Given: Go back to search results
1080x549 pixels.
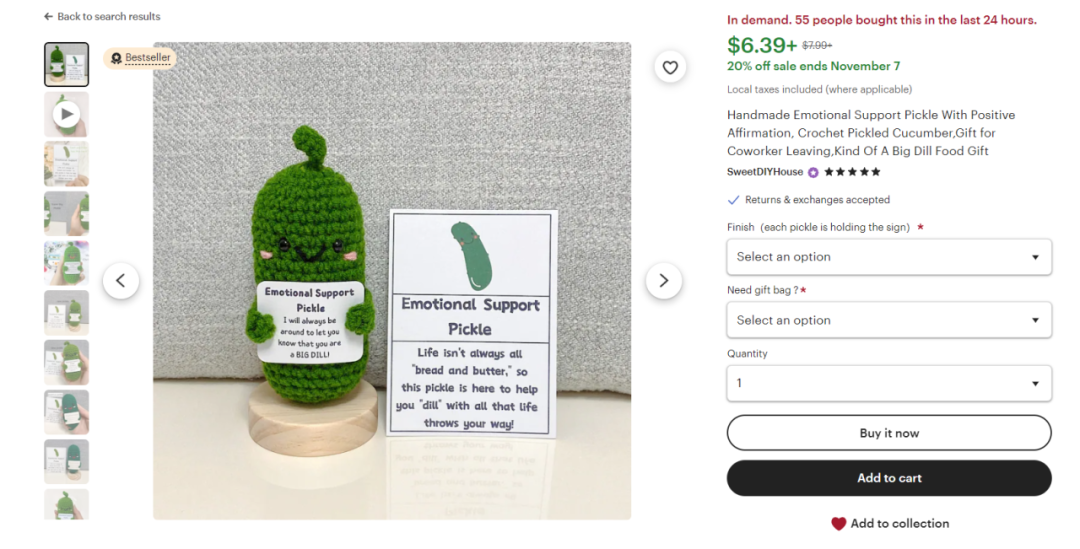Looking at the screenshot, I should click(102, 17).
